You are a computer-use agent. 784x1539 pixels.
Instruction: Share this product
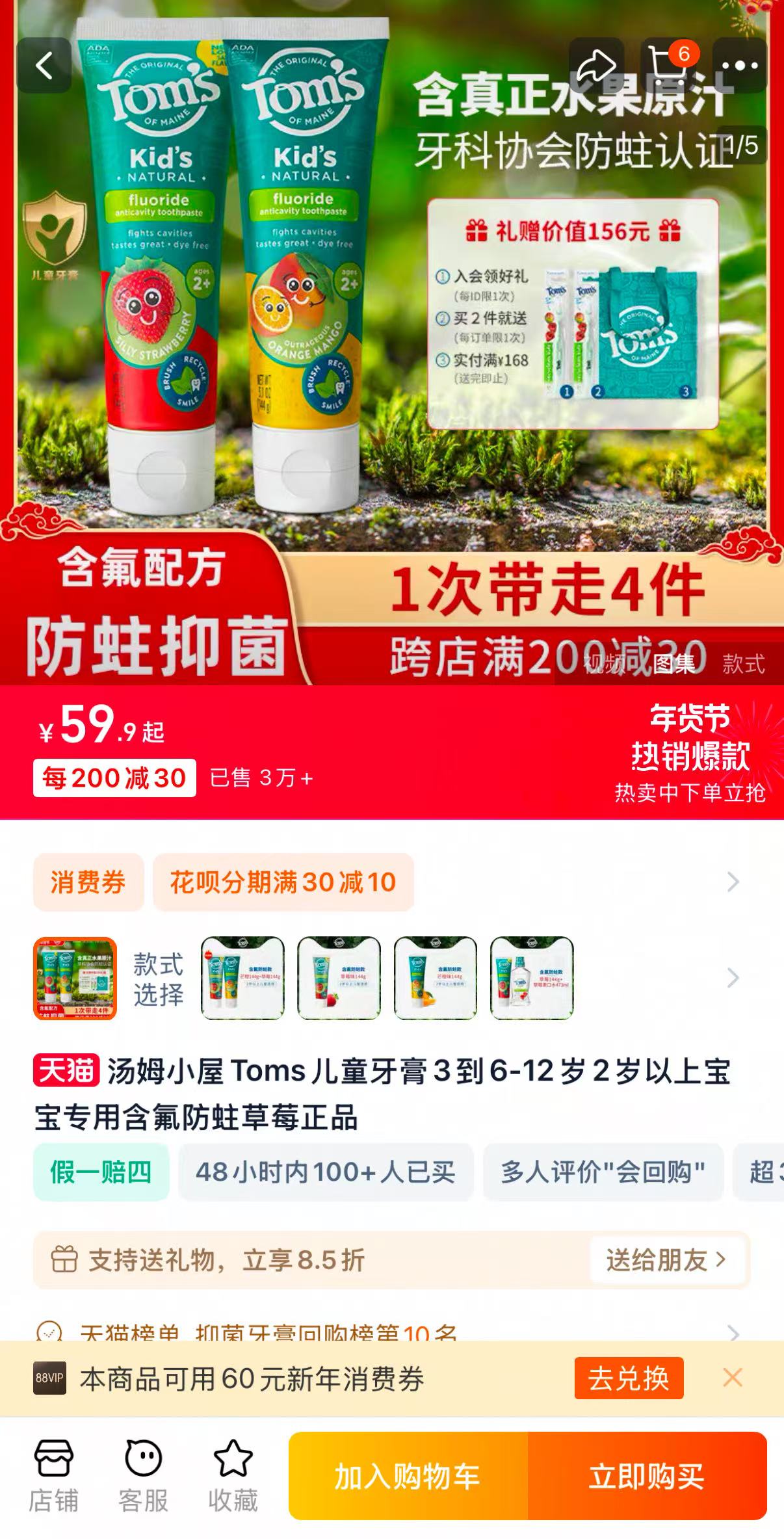pyautogui.click(x=596, y=66)
